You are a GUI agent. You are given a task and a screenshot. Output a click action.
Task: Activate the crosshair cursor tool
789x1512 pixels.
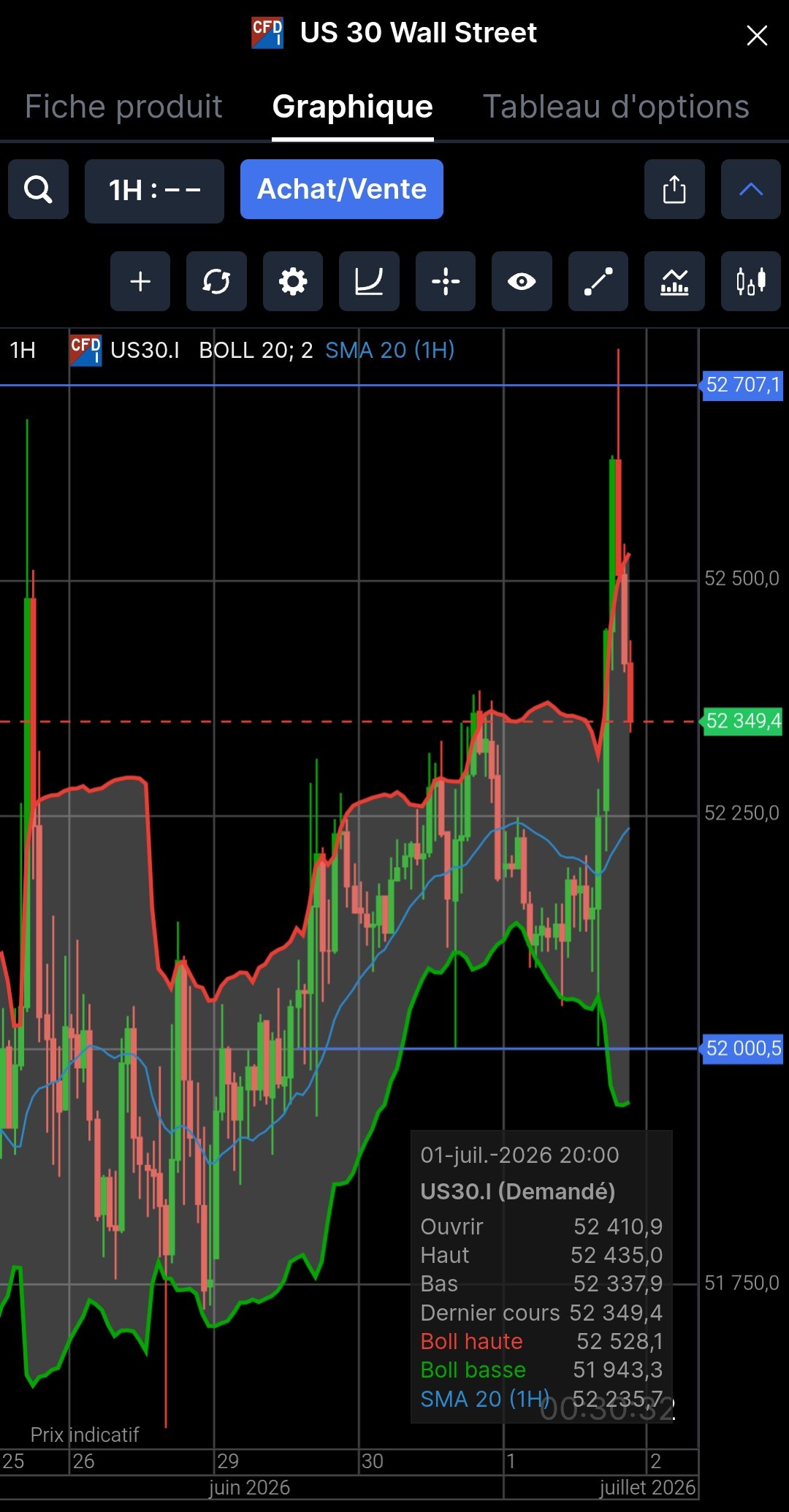[x=446, y=281]
